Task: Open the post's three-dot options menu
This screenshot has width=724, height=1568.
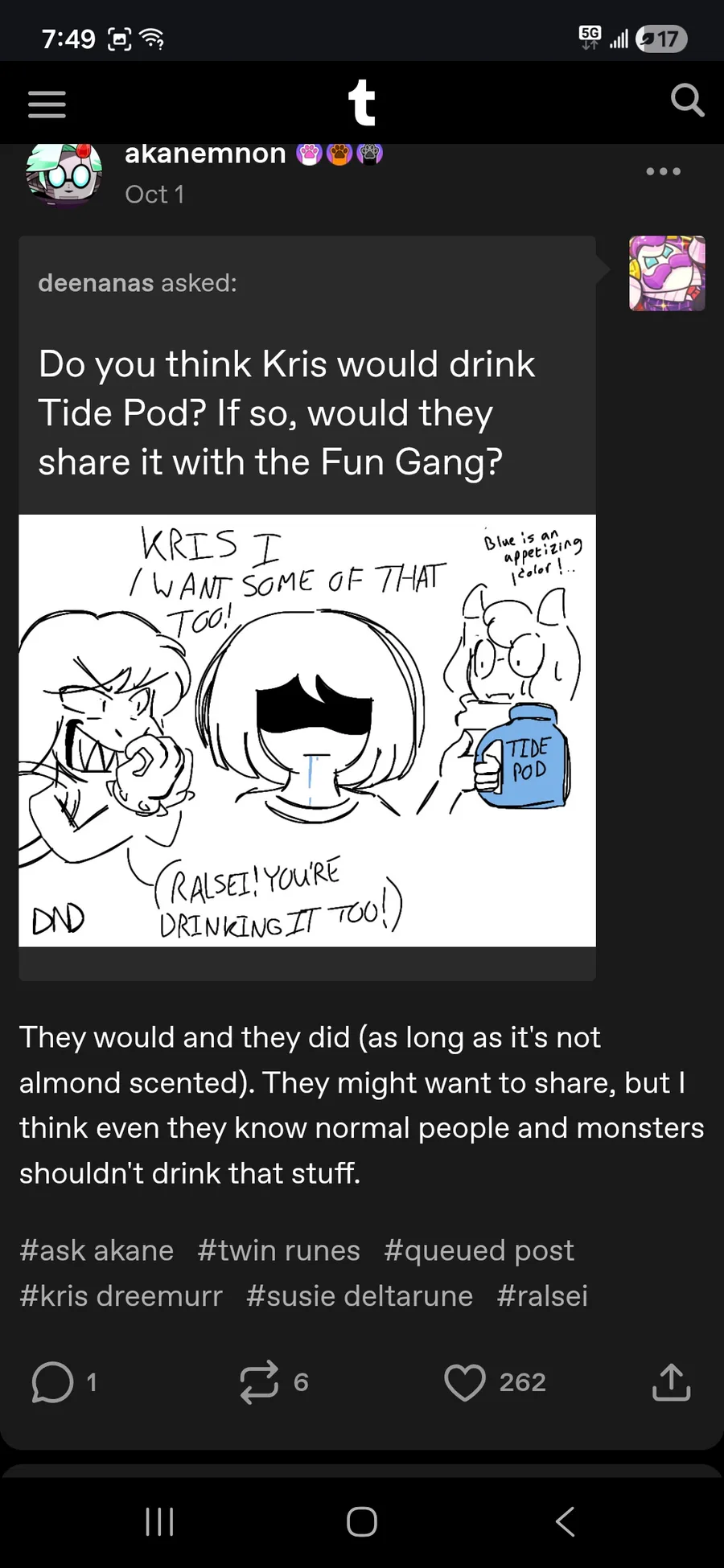Action: coord(664,171)
